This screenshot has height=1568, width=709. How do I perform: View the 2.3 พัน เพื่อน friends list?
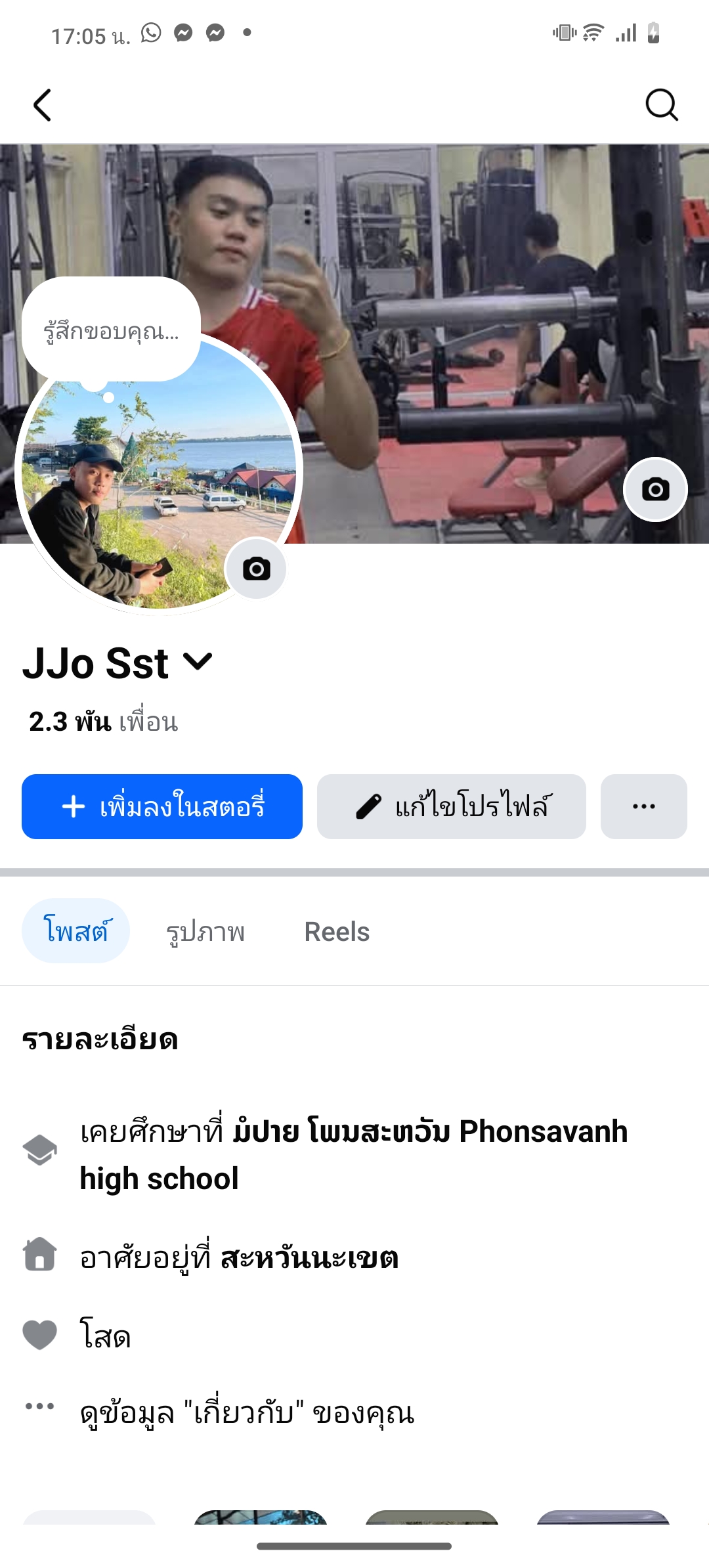104,722
